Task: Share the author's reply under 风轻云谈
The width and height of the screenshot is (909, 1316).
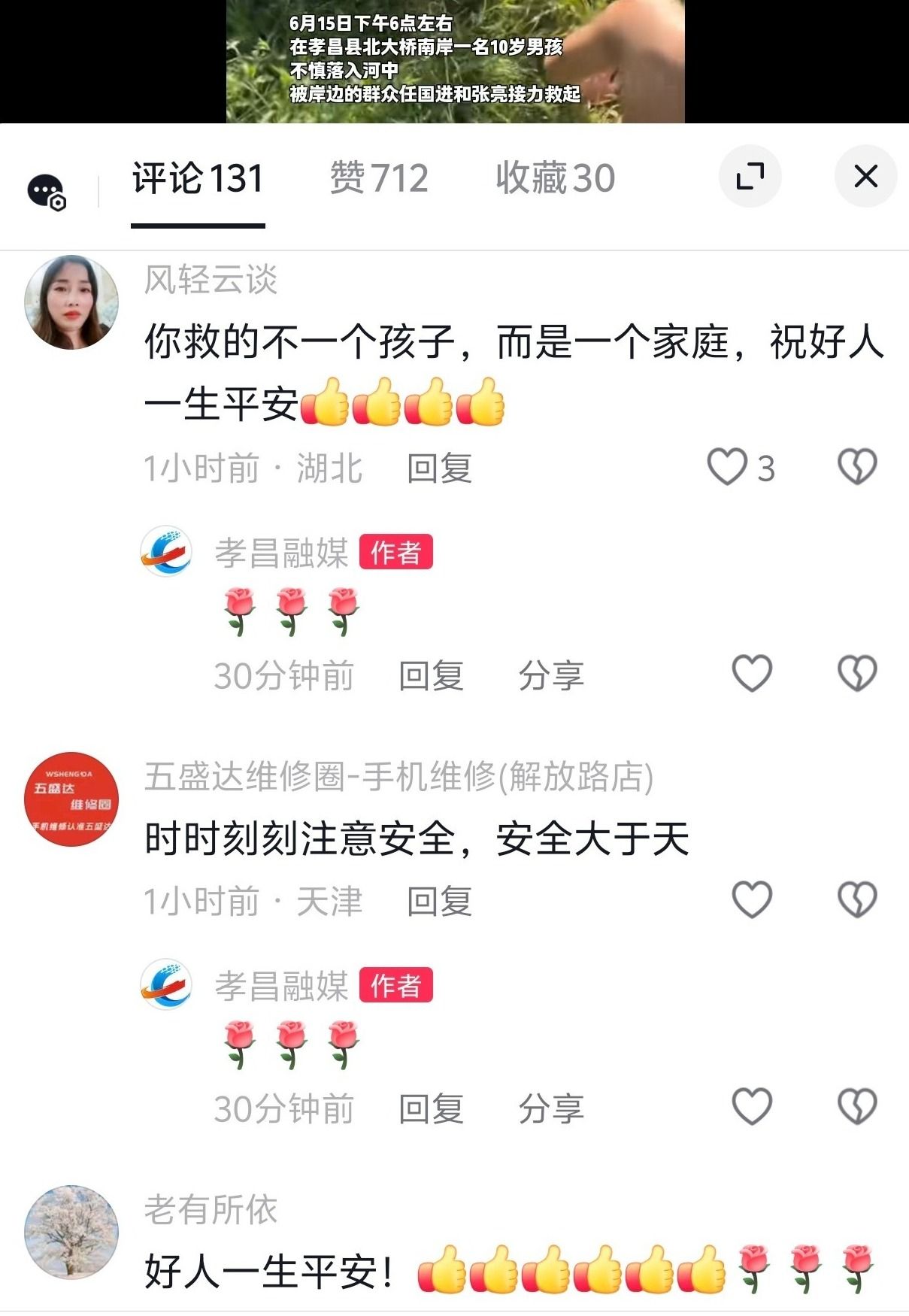Action: tap(551, 675)
